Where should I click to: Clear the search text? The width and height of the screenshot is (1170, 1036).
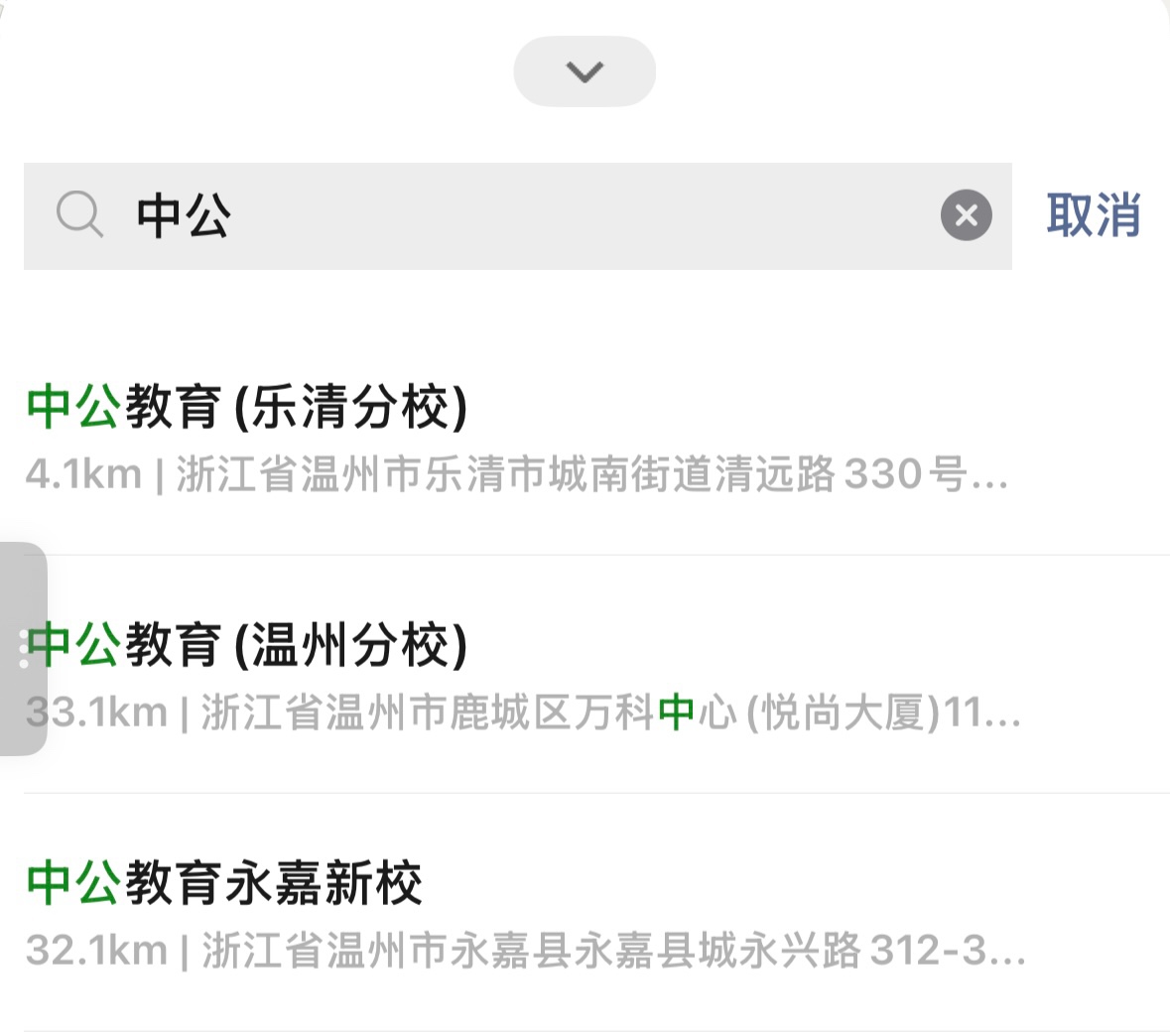click(x=966, y=215)
